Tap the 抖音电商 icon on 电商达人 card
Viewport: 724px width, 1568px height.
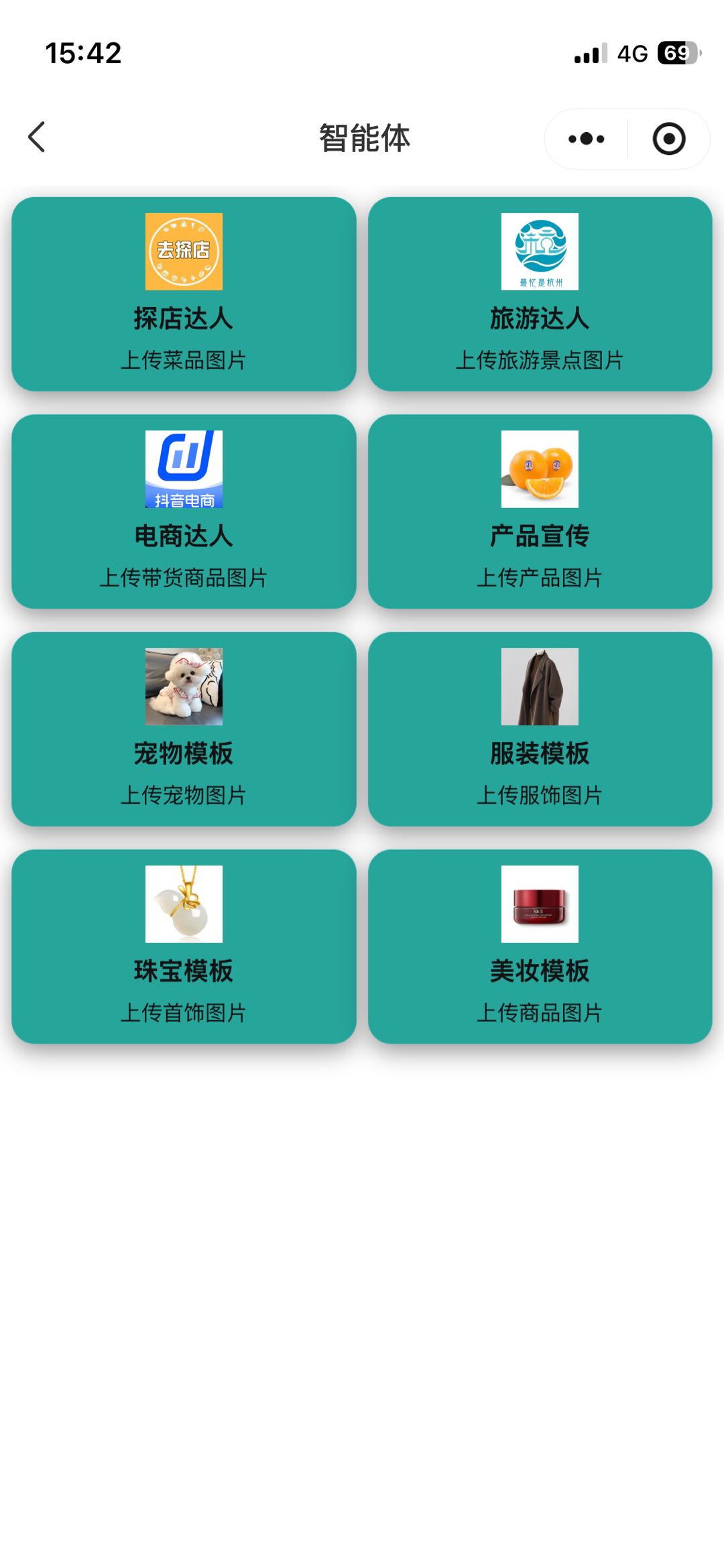click(x=183, y=469)
